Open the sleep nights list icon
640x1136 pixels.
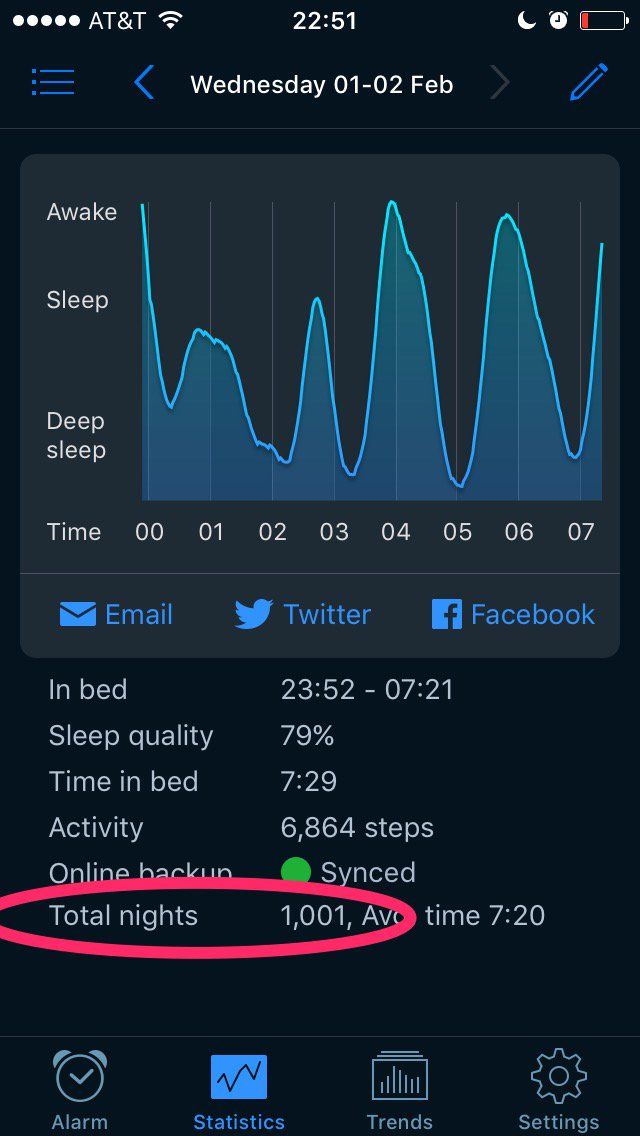pyautogui.click(x=53, y=83)
